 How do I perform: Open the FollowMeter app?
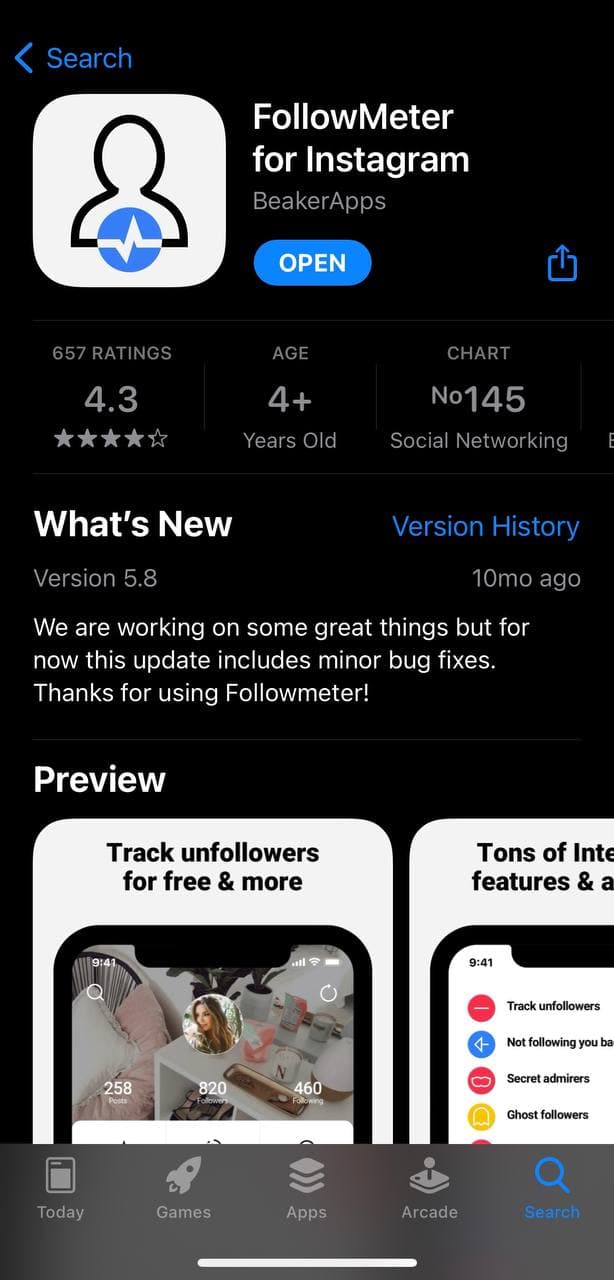tap(312, 263)
